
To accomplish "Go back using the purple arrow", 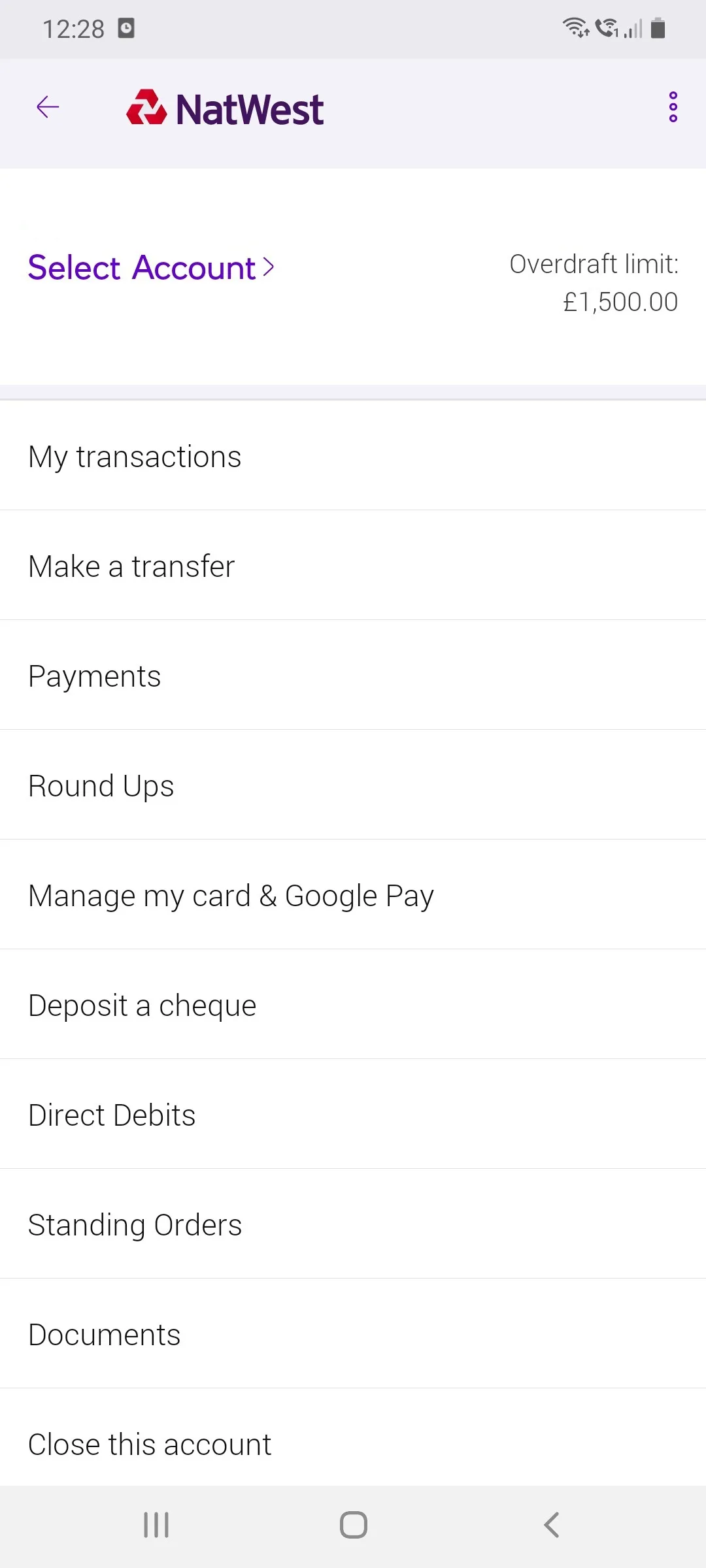I will pyautogui.click(x=48, y=107).
